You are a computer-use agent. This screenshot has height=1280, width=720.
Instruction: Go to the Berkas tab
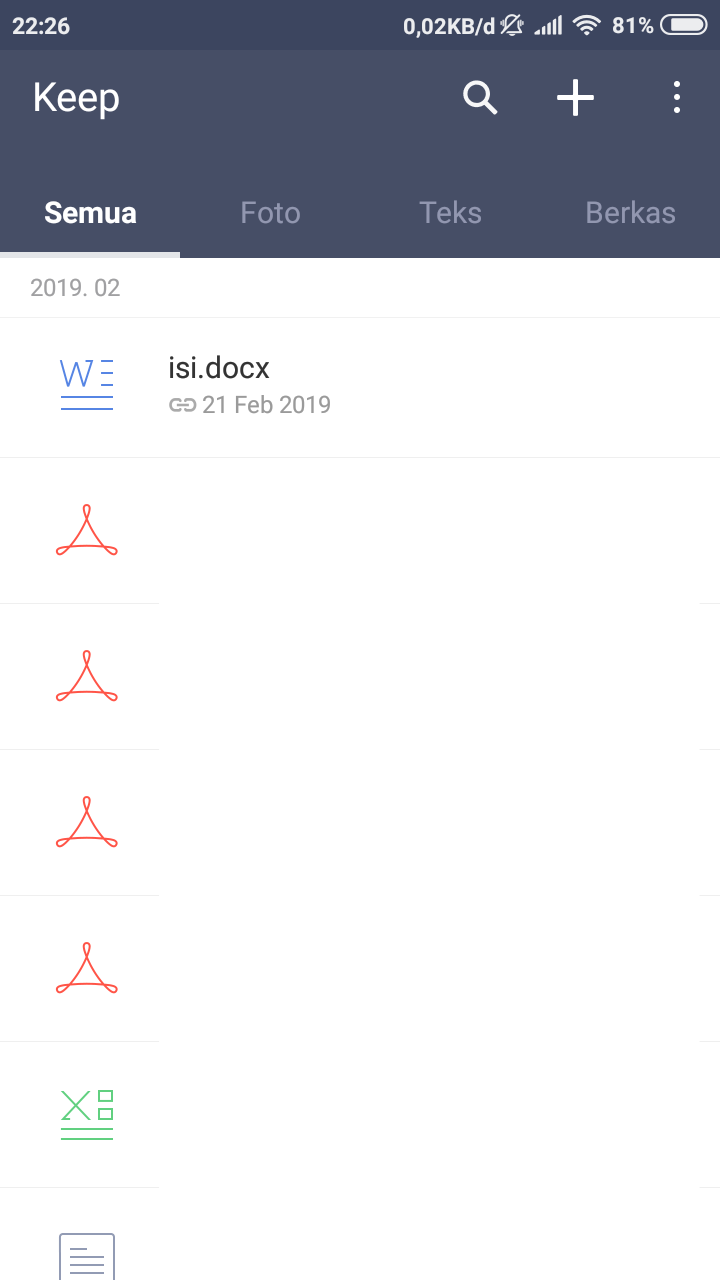click(x=630, y=213)
